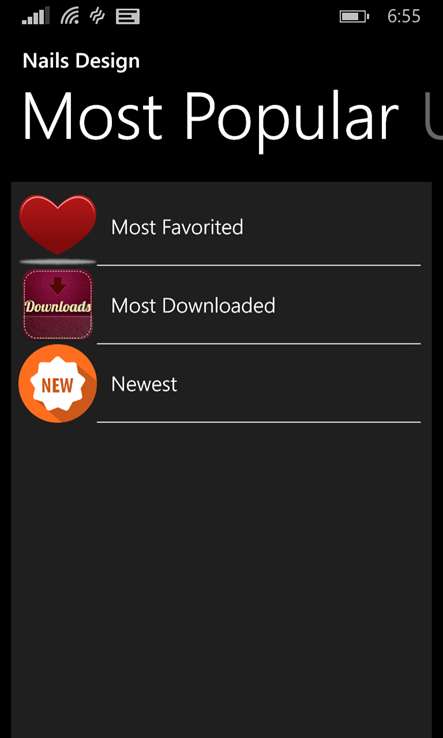The image size is (443, 738).
Task: Open the Most Favorited list
Action: pyautogui.click(x=220, y=227)
